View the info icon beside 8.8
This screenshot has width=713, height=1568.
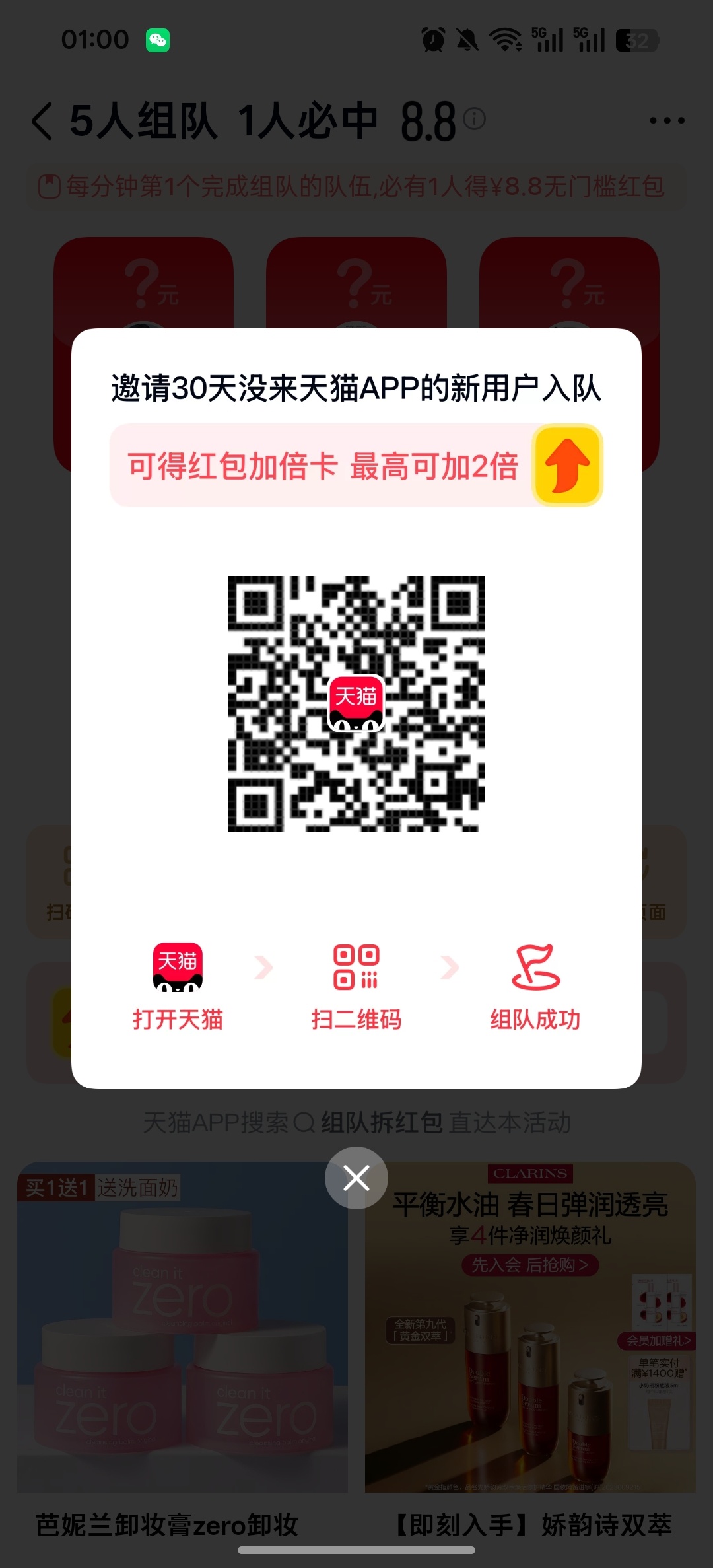474,119
